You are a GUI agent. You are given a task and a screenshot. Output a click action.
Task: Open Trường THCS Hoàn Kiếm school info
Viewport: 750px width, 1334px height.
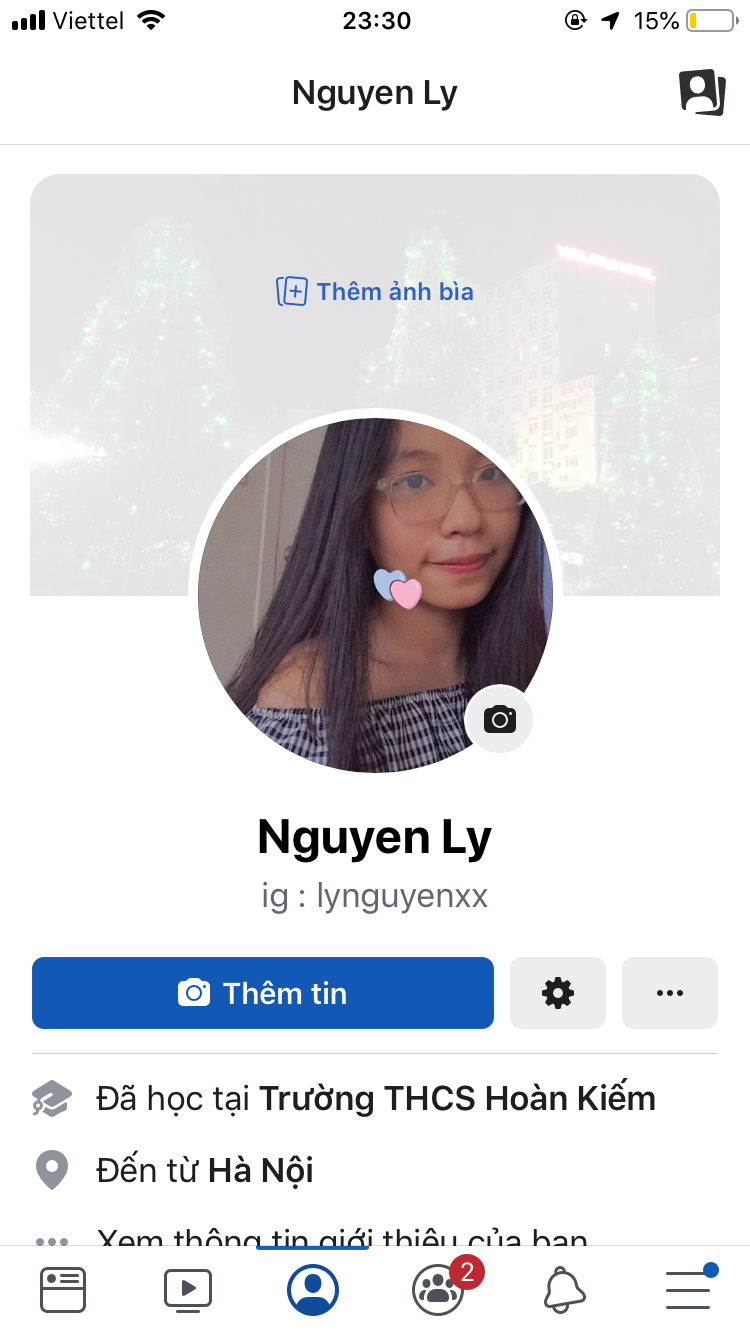pos(458,1099)
